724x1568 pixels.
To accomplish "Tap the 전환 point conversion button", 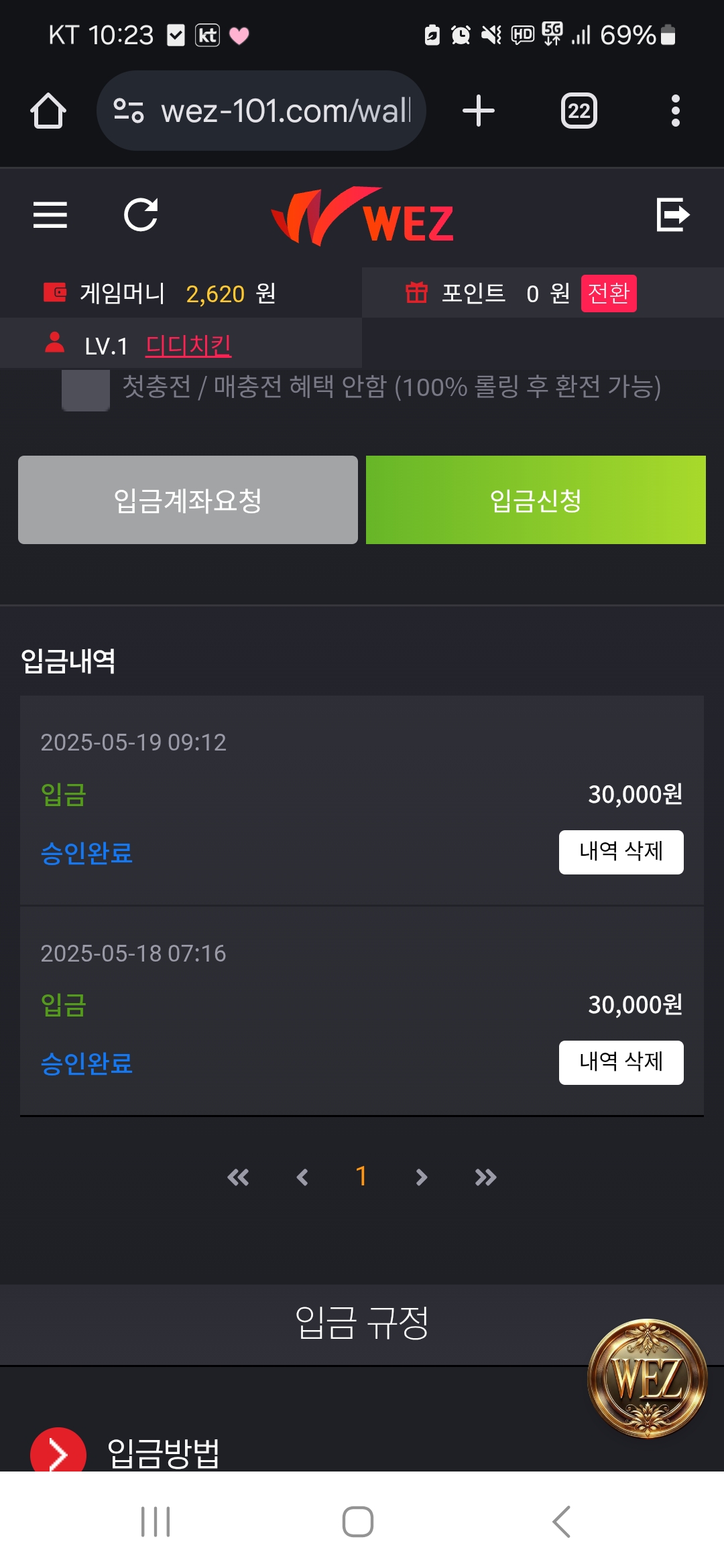I will tap(608, 293).
